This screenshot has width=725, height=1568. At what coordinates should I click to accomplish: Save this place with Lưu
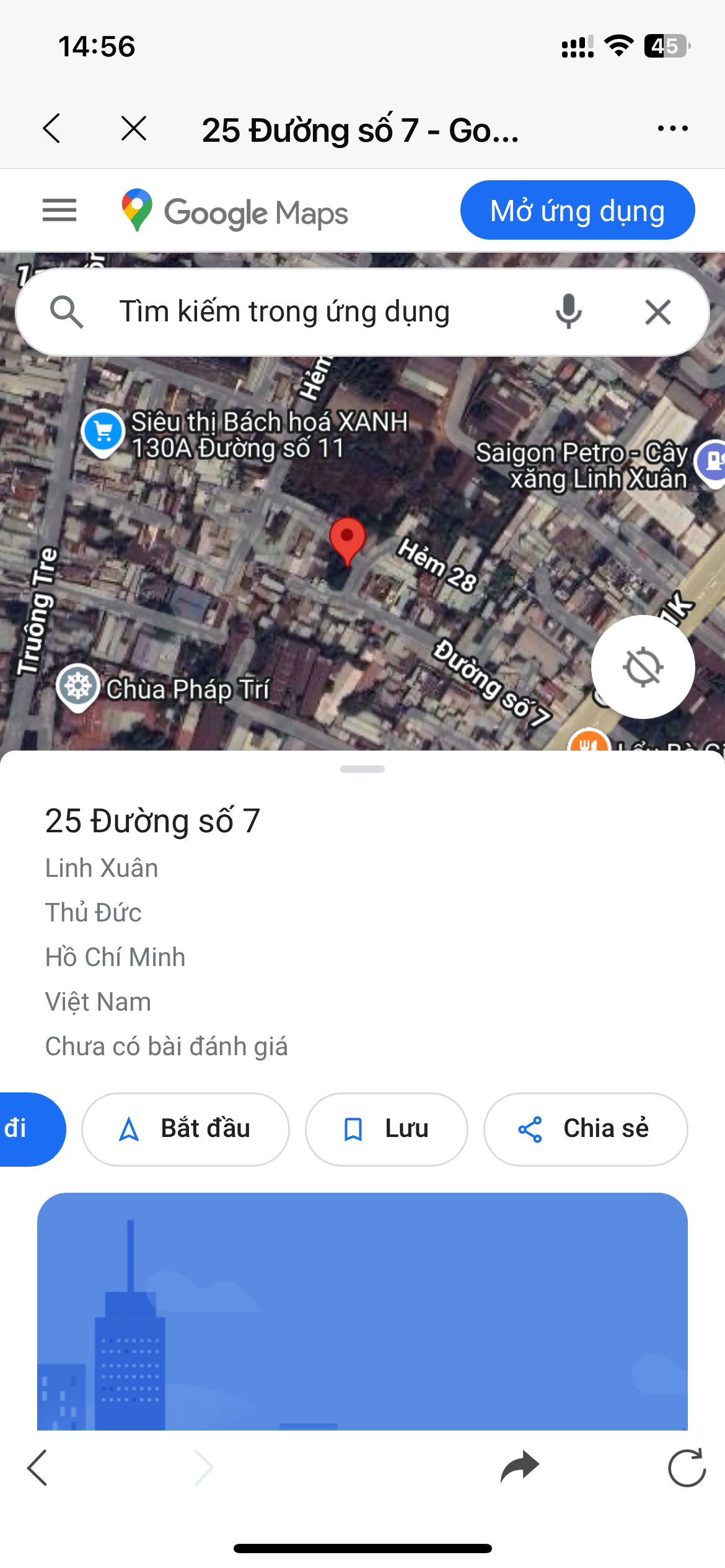tap(386, 1129)
